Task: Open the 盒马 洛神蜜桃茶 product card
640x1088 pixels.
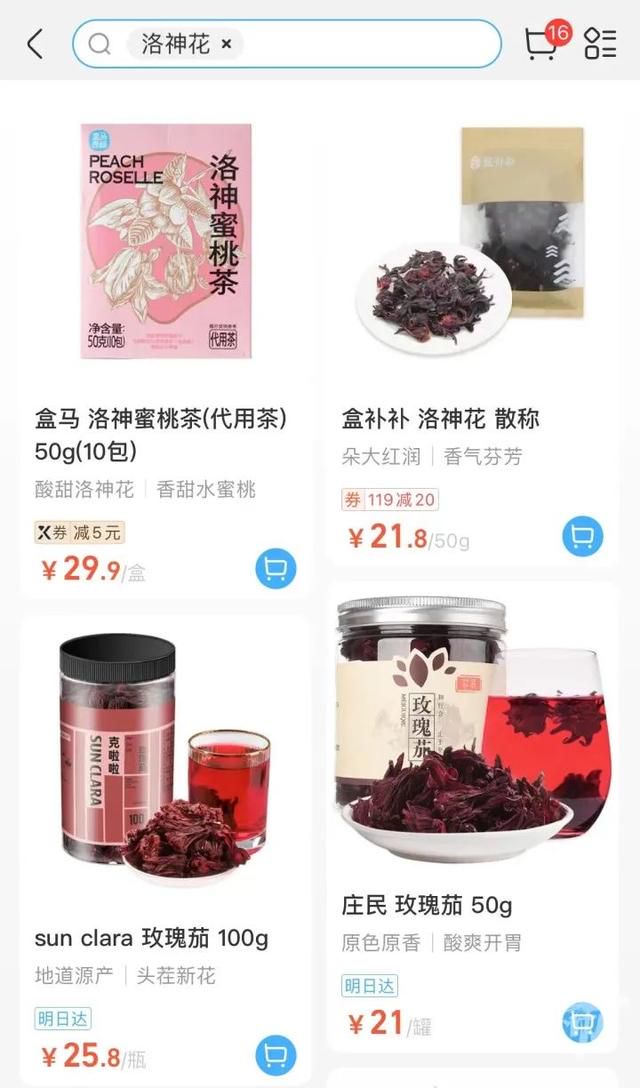Action: [165, 347]
